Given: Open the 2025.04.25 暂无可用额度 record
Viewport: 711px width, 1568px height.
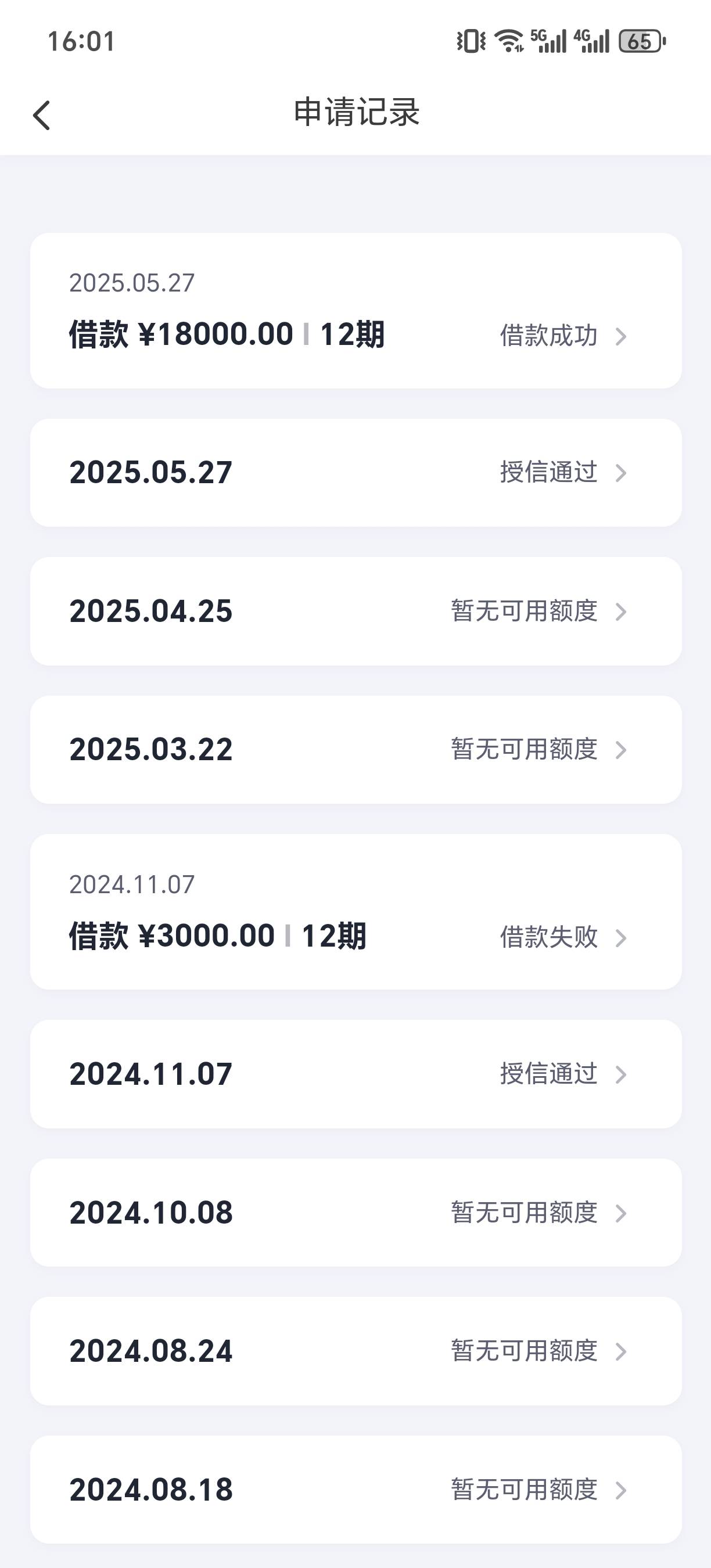Looking at the screenshot, I should (x=355, y=610).
